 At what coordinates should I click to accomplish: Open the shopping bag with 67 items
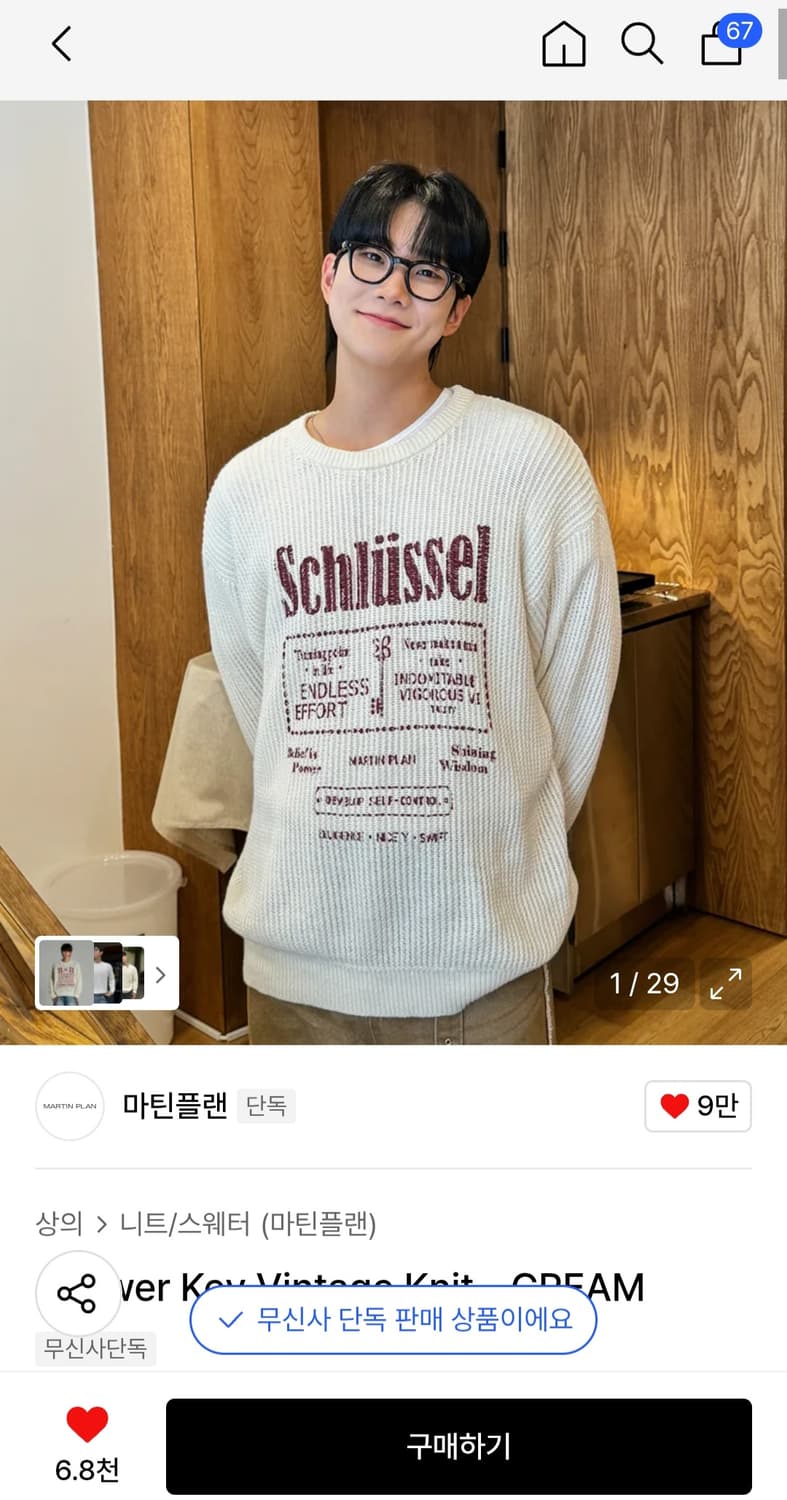click(x=721, y=48)
